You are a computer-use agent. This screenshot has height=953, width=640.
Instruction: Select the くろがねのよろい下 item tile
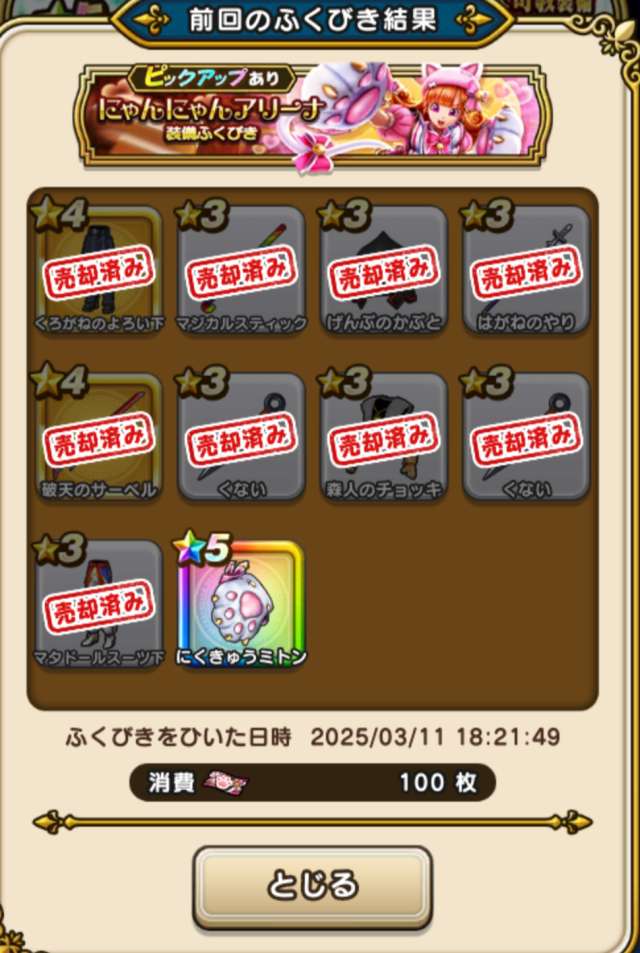pyautogui.click(x=98, y=270)
